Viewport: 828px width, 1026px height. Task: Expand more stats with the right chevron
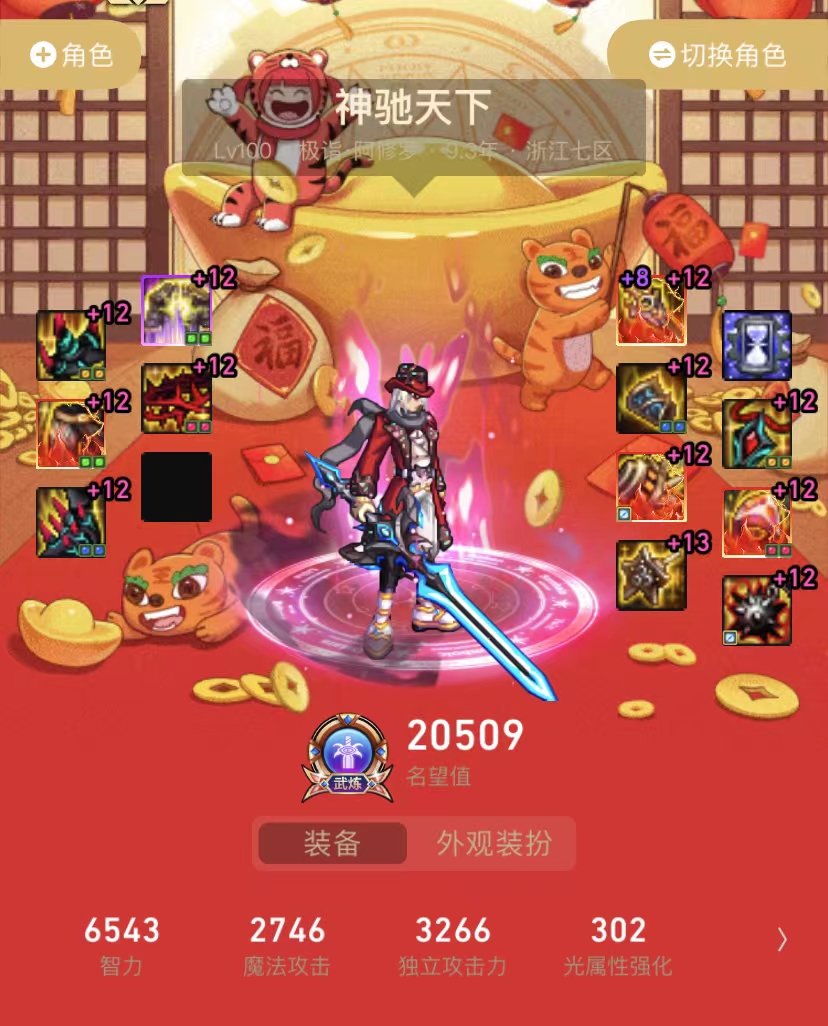pyautogui.click(x=782, y=938)
